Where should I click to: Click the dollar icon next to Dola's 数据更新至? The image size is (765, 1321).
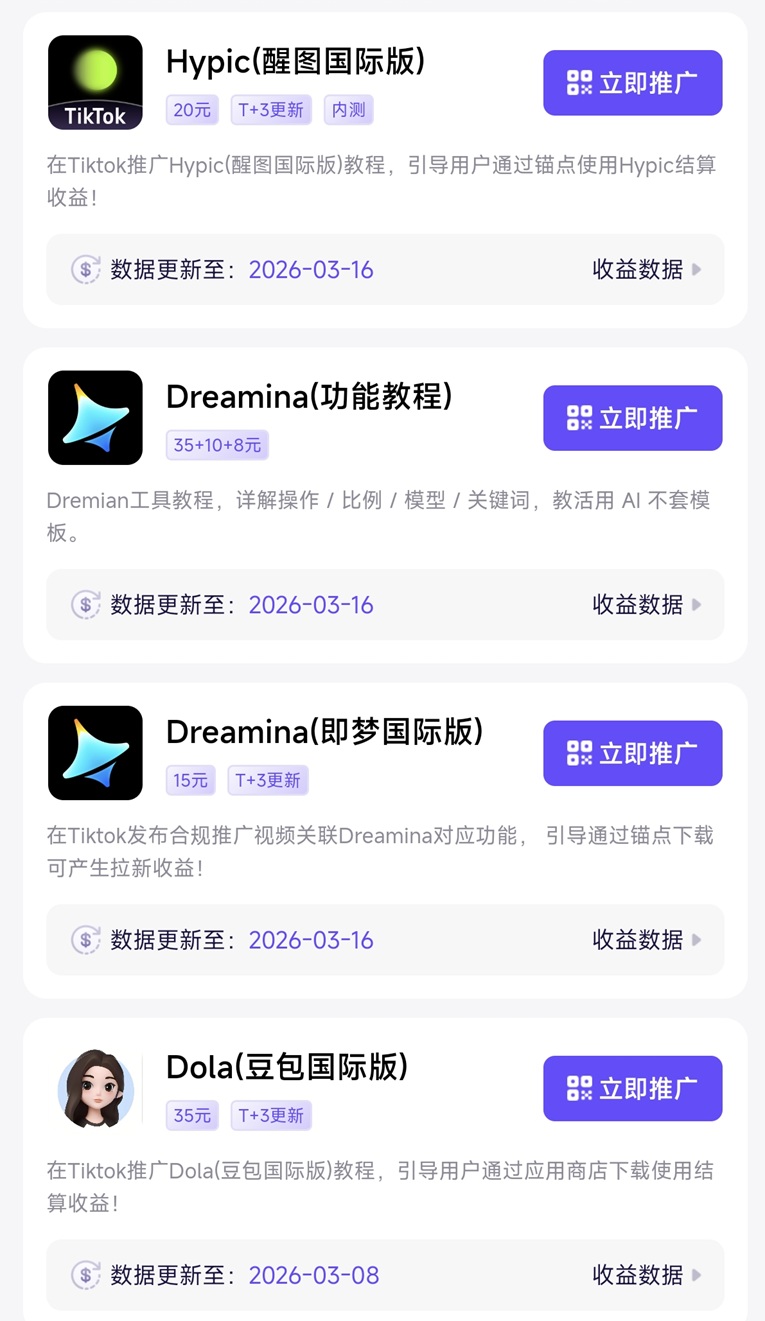click(x=86, y=1275)
